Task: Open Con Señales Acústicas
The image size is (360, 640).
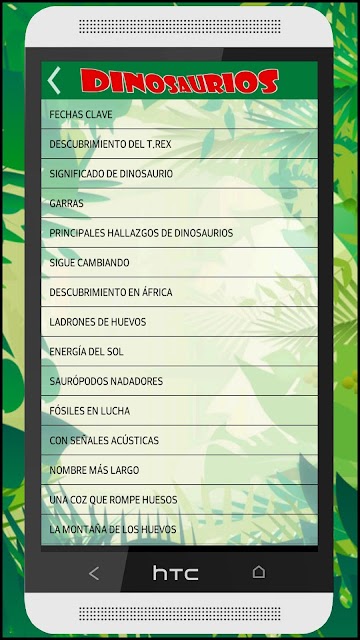Action: coord(180,440)
